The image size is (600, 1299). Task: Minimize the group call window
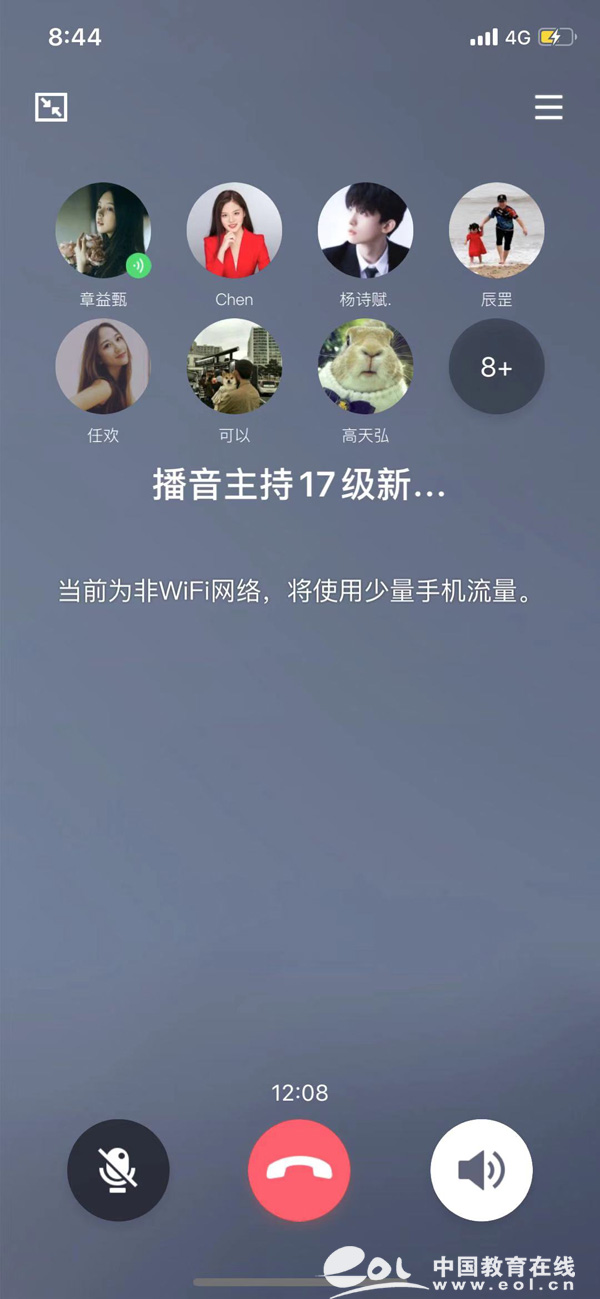click(51, 107)
